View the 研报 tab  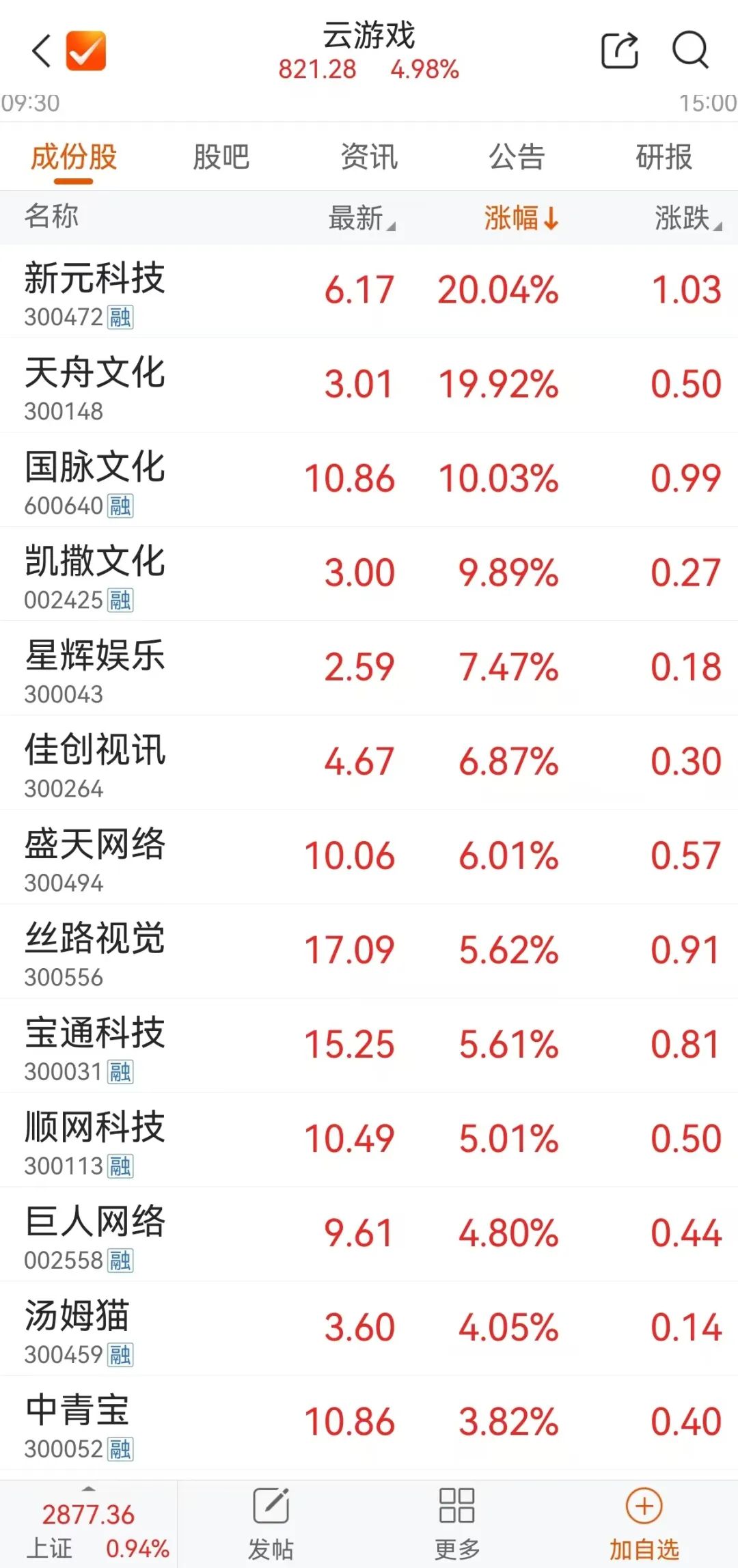click(x=664, y=157)
